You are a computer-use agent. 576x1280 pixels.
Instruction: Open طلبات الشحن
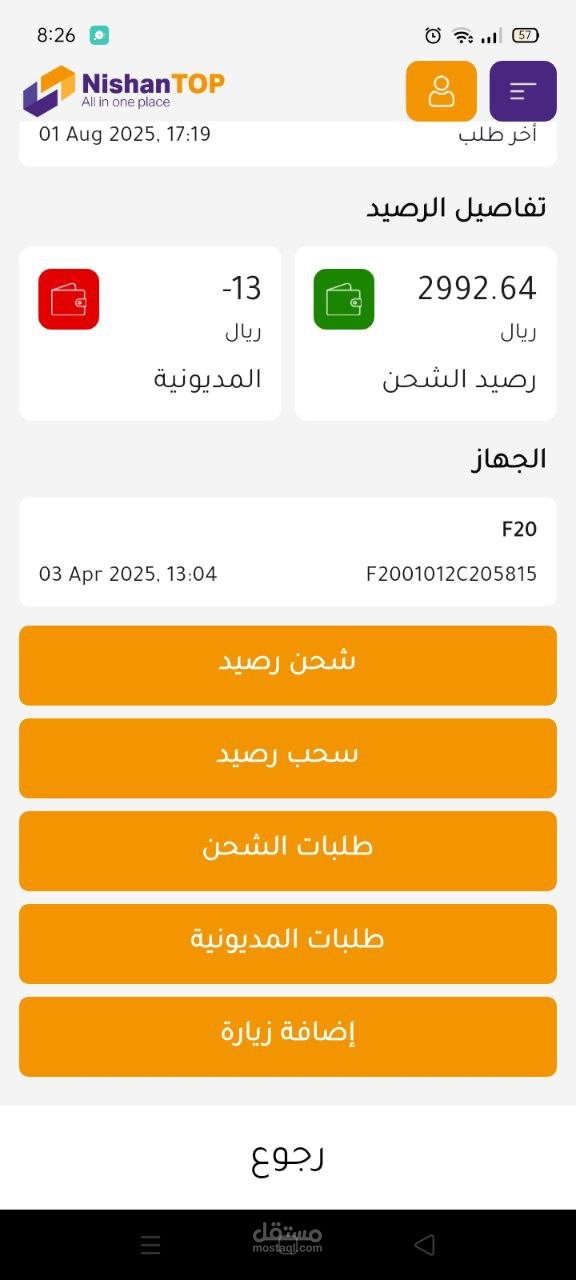click(288, 851)
